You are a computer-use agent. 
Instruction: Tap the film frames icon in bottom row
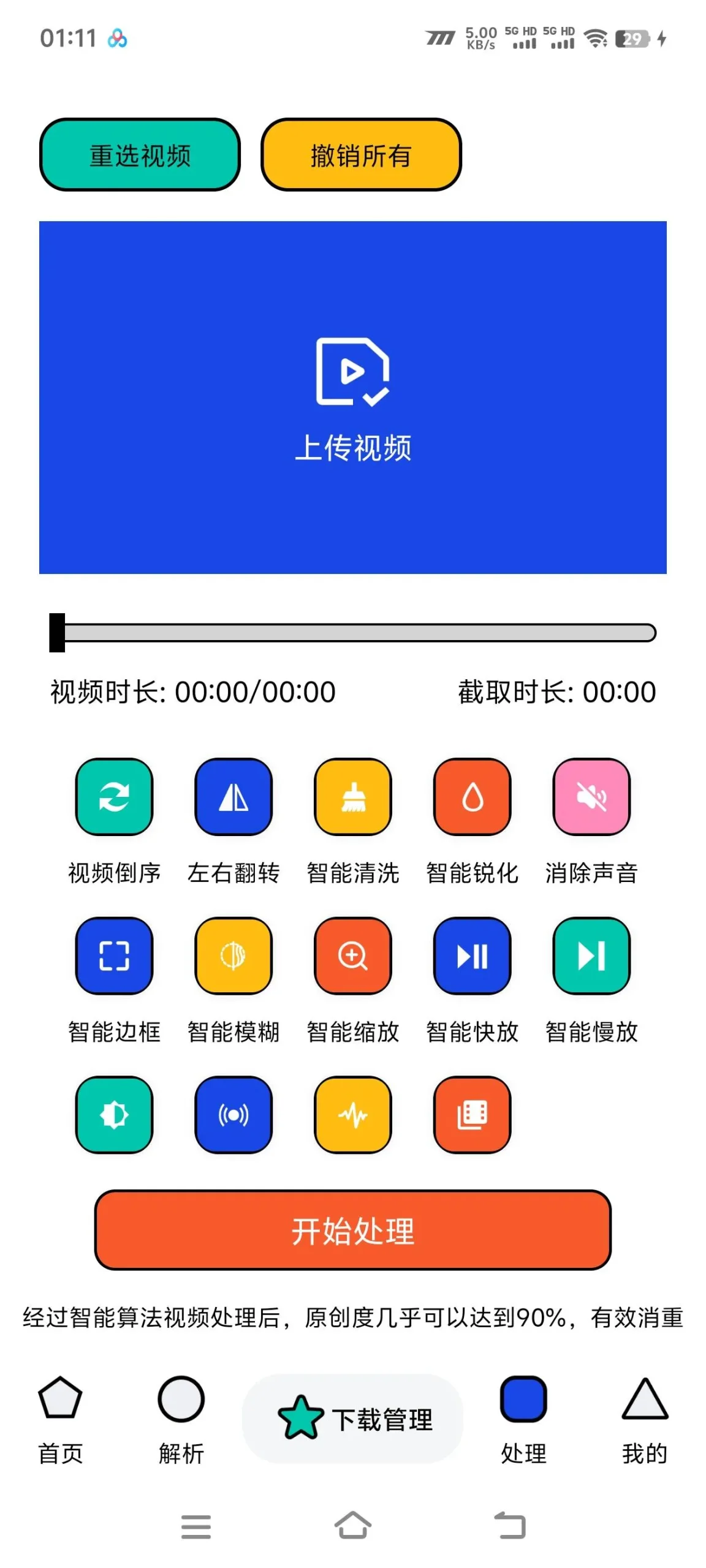point(471,1115)
